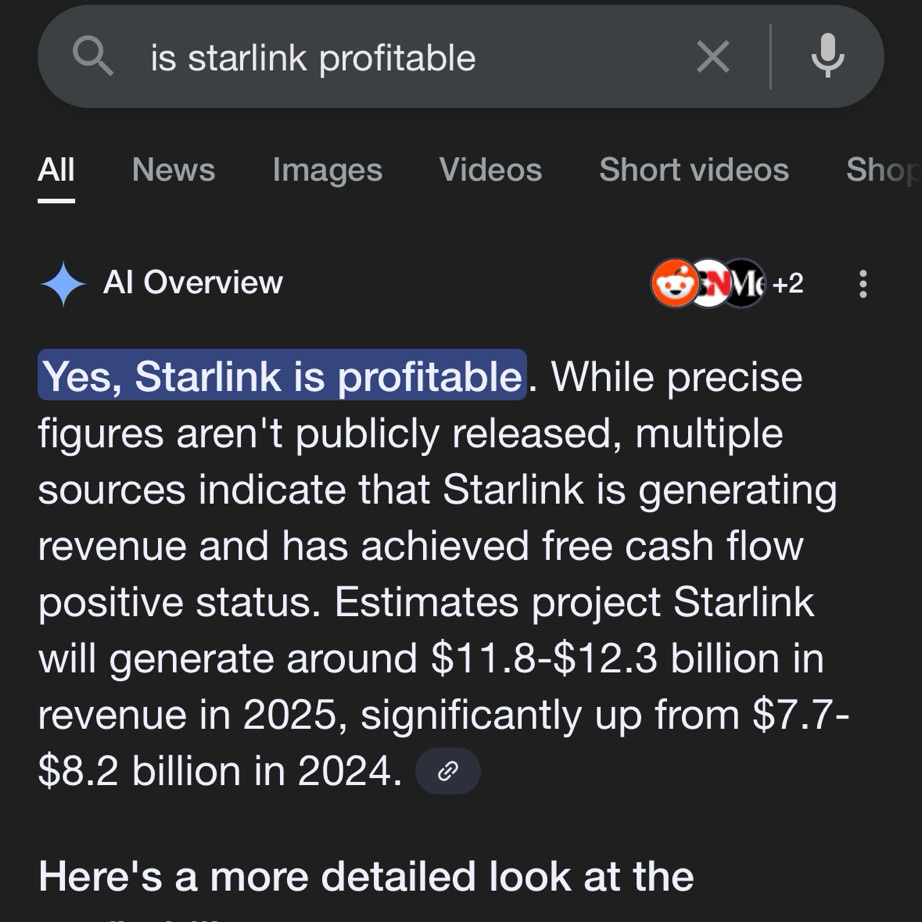Start a voice search with the microphone
Viewport: 922px width, 922px height.
pyautogui.click(x=827, y=57)
